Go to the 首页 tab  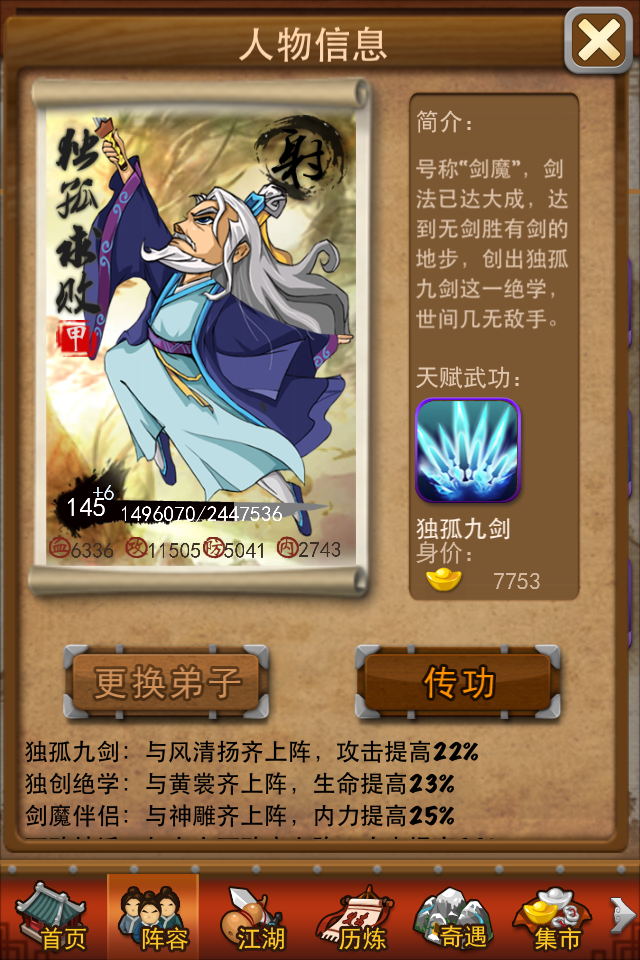pyautogui.click(x=53, y=917)
